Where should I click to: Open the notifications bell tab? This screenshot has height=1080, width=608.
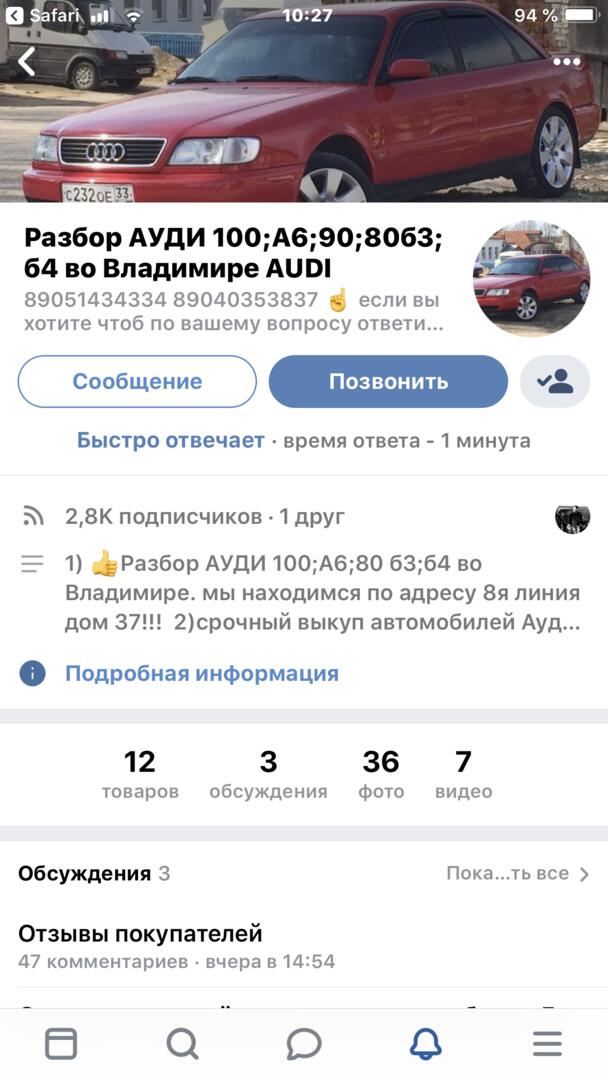[426, 1044]
